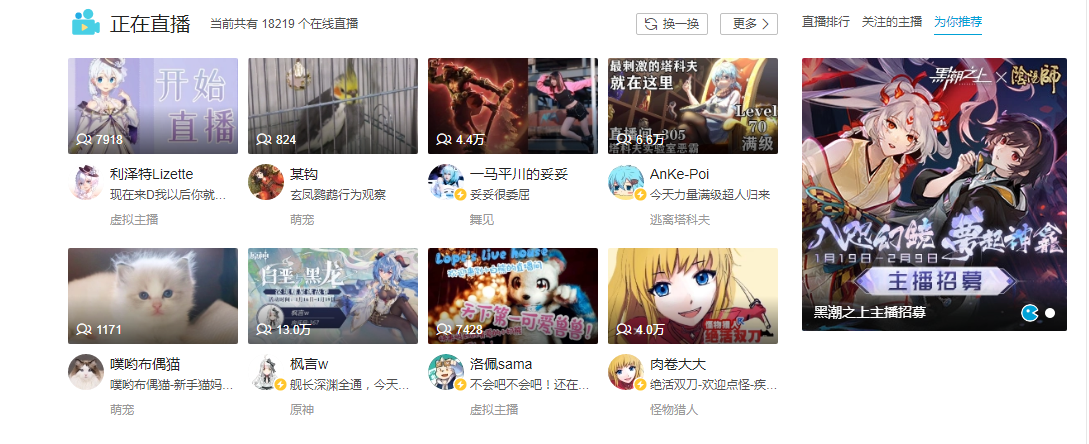Switch to the second banner slide dot

click(x=1050, y=313)
